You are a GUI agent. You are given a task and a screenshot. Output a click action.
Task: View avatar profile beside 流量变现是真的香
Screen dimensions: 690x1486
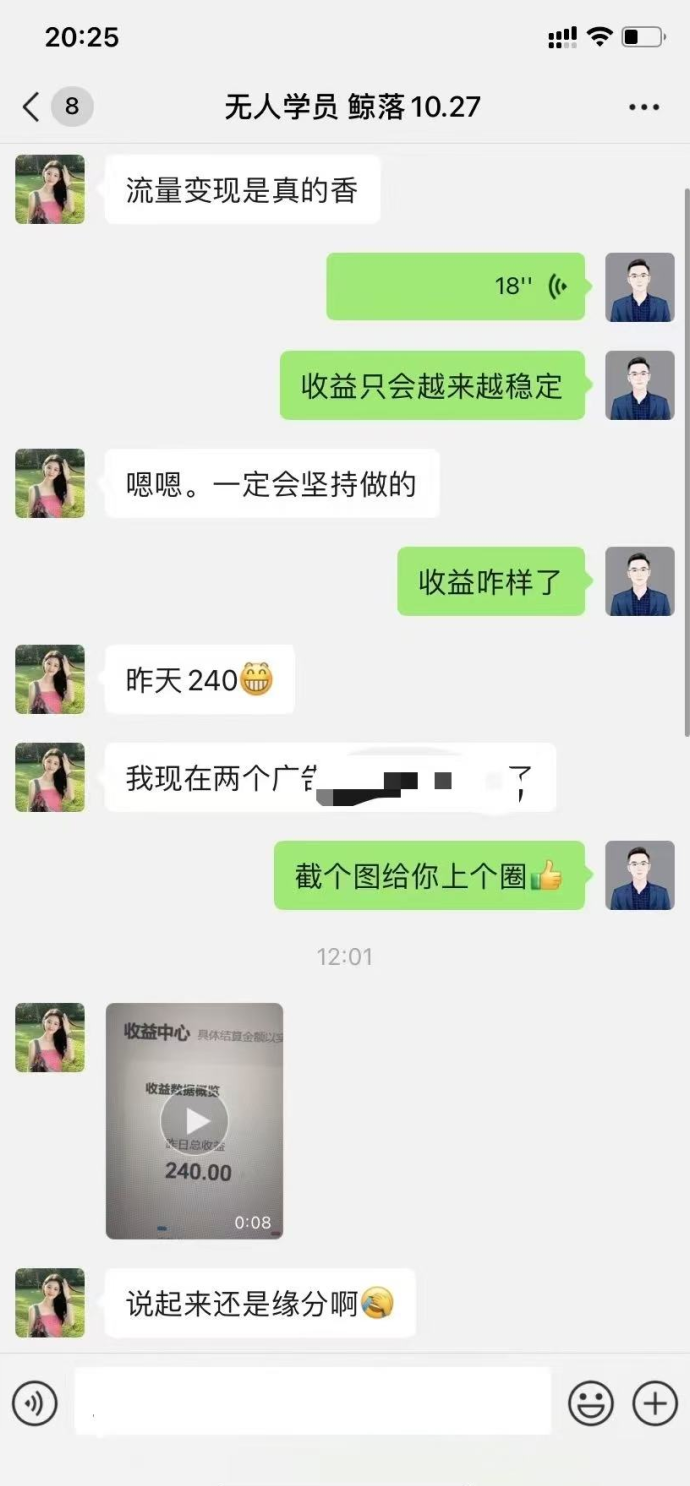pos(50,189)
